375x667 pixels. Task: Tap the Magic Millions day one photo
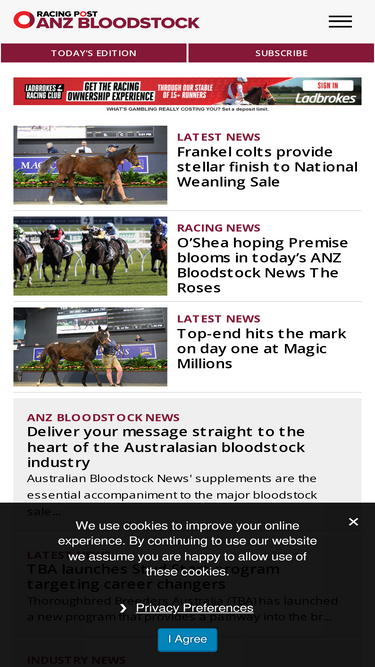point(91,347)
